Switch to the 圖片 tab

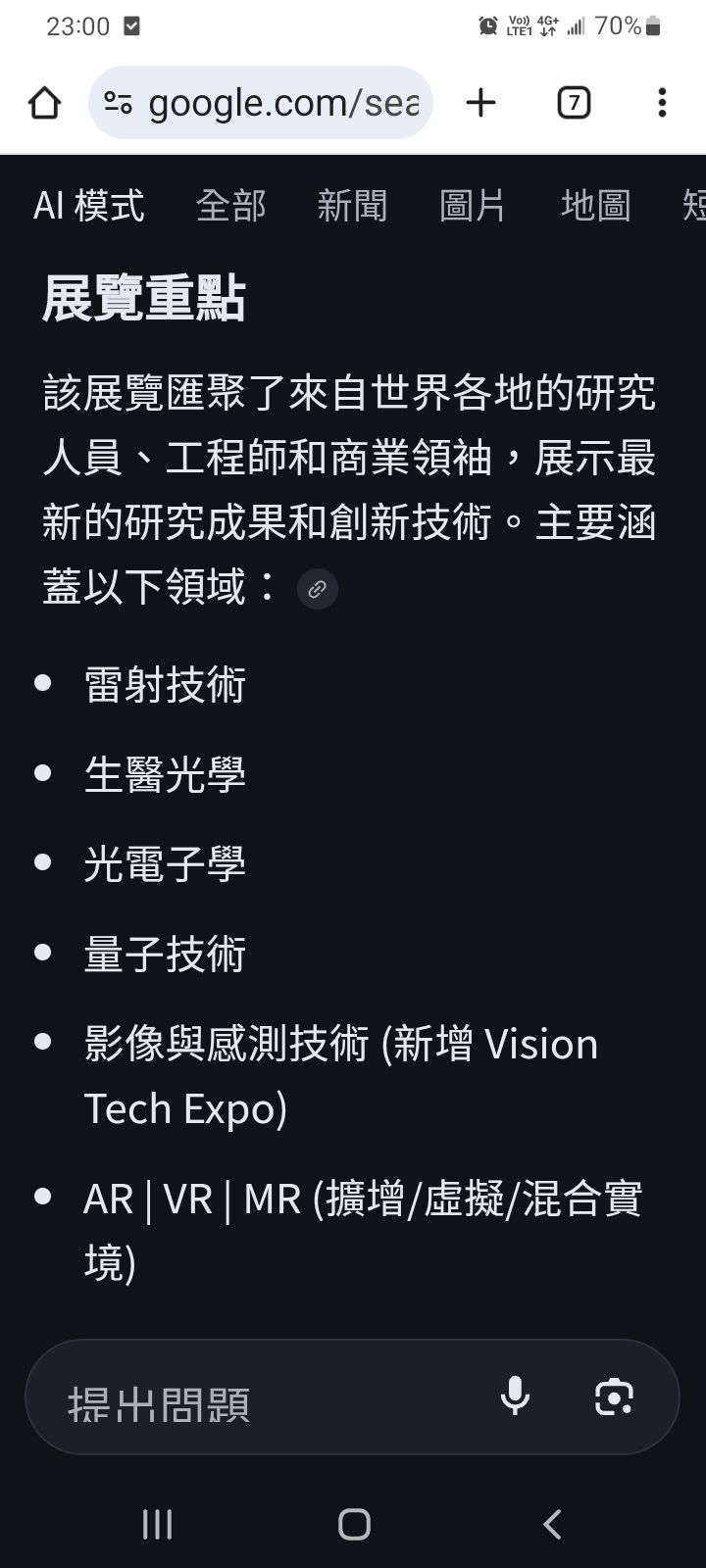(x=473, y=206)
